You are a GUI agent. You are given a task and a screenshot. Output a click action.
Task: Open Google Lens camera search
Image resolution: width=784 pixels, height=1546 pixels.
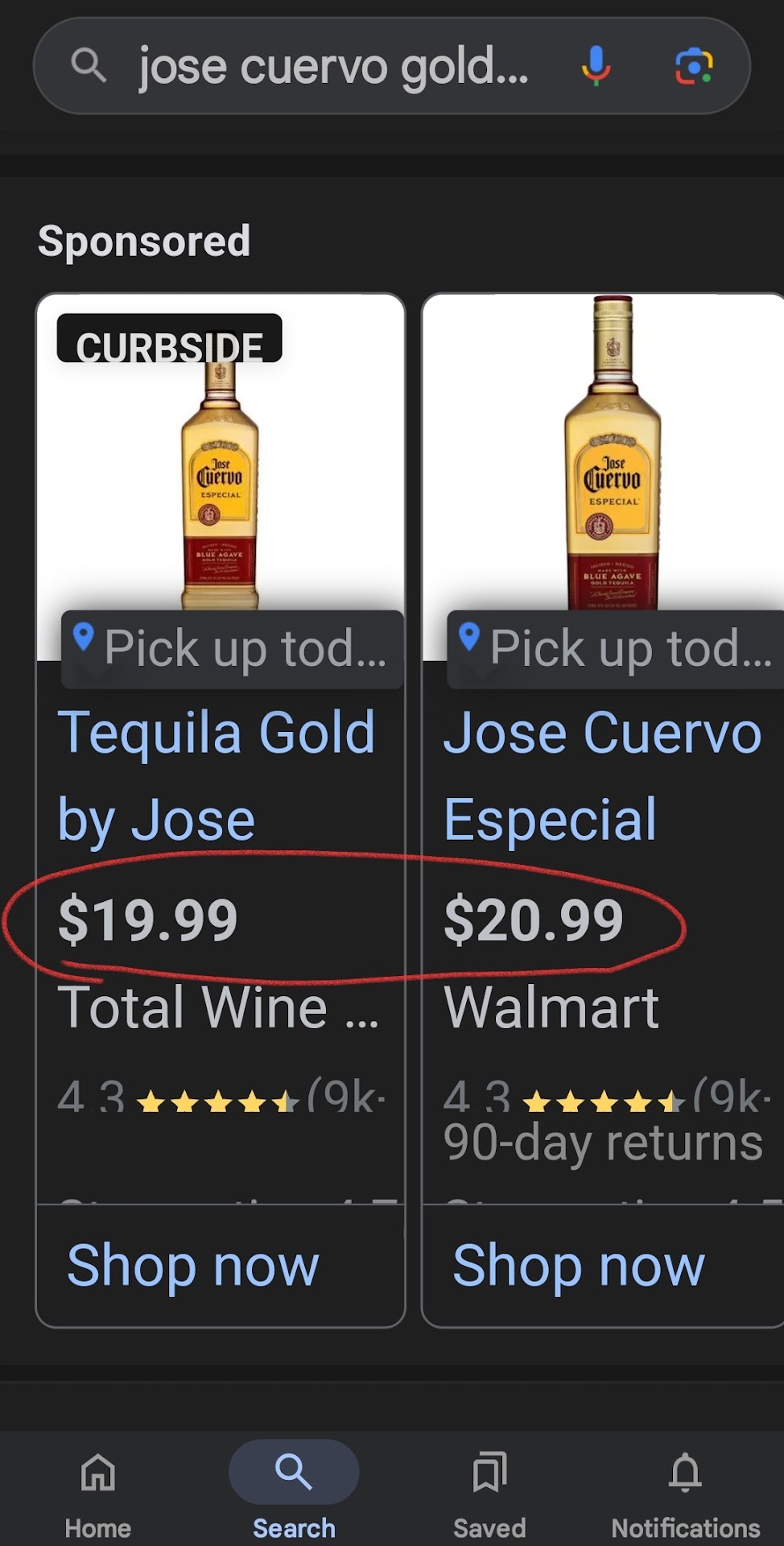click(694, 66)
